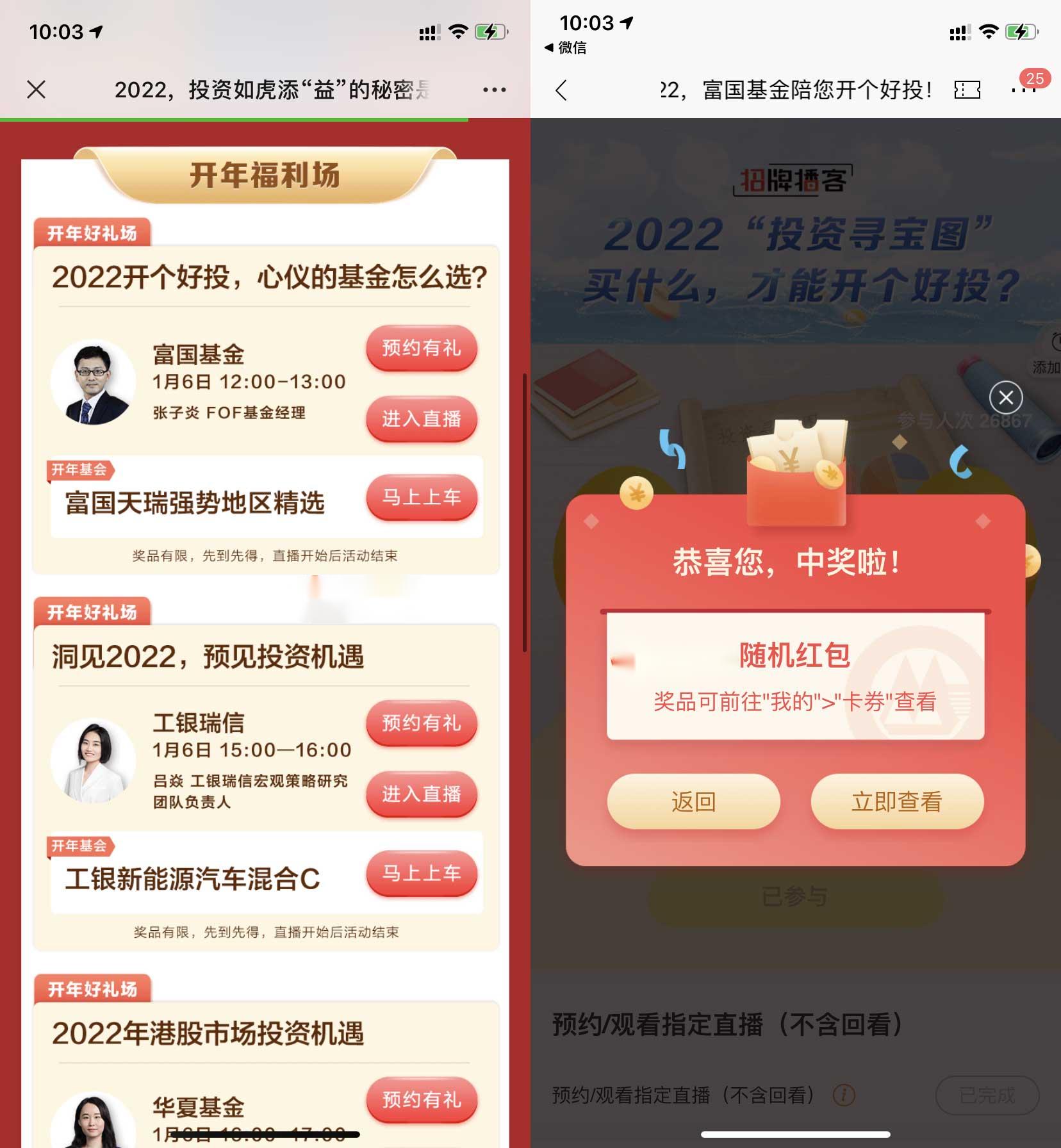Return to 微信 via the status bar link
The height and width of the screenshot is (1148, 1061).
click(566, 47)
